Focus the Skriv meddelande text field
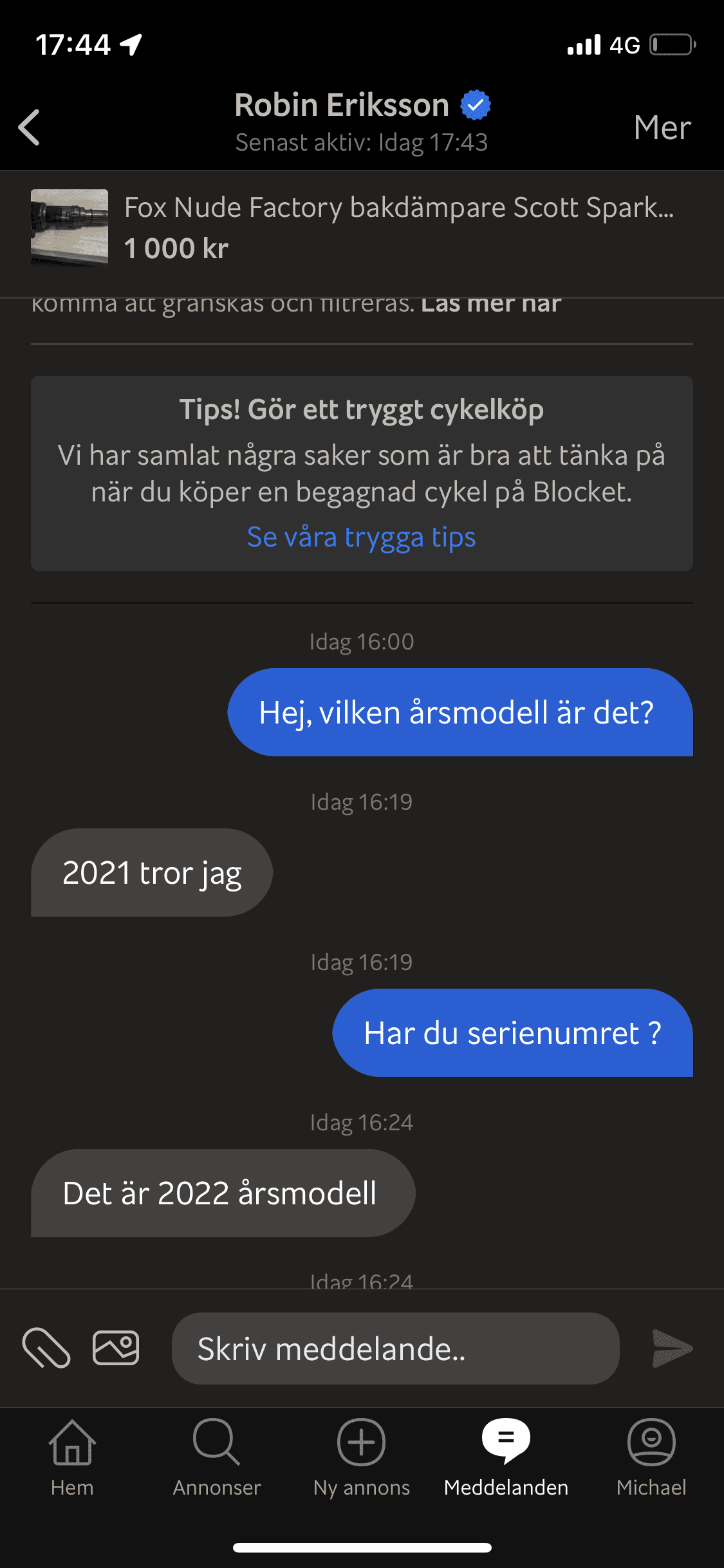The height and width of the screenshot is (1568, 724). (x=395, y=1349)
